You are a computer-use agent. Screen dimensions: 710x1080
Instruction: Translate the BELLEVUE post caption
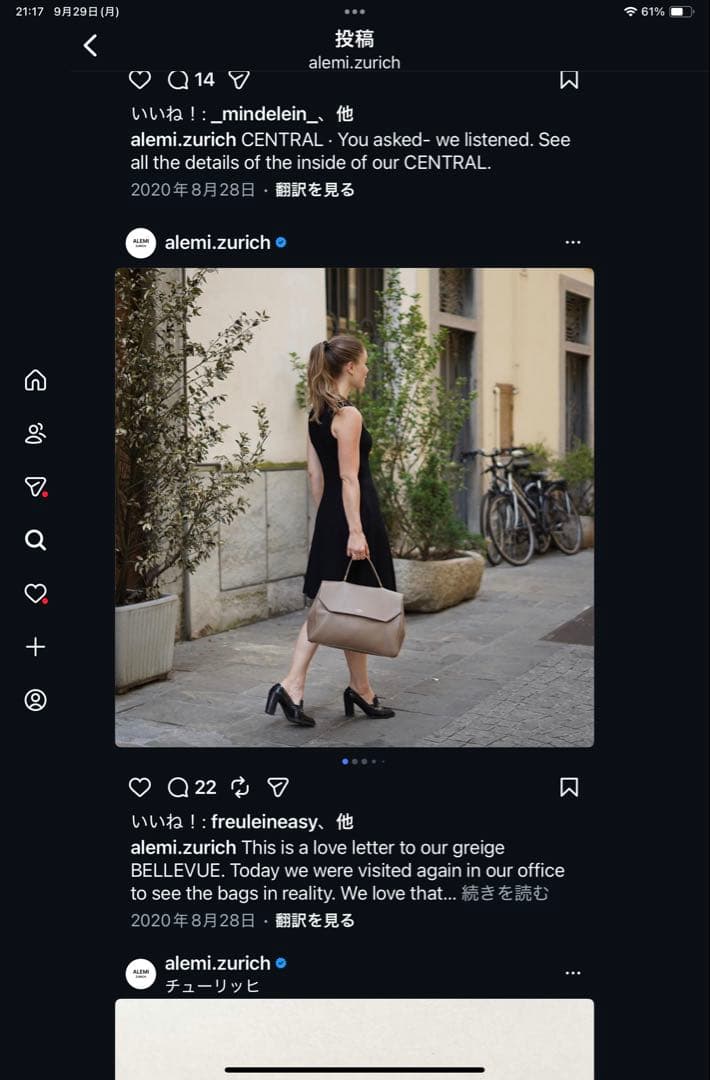315,920
